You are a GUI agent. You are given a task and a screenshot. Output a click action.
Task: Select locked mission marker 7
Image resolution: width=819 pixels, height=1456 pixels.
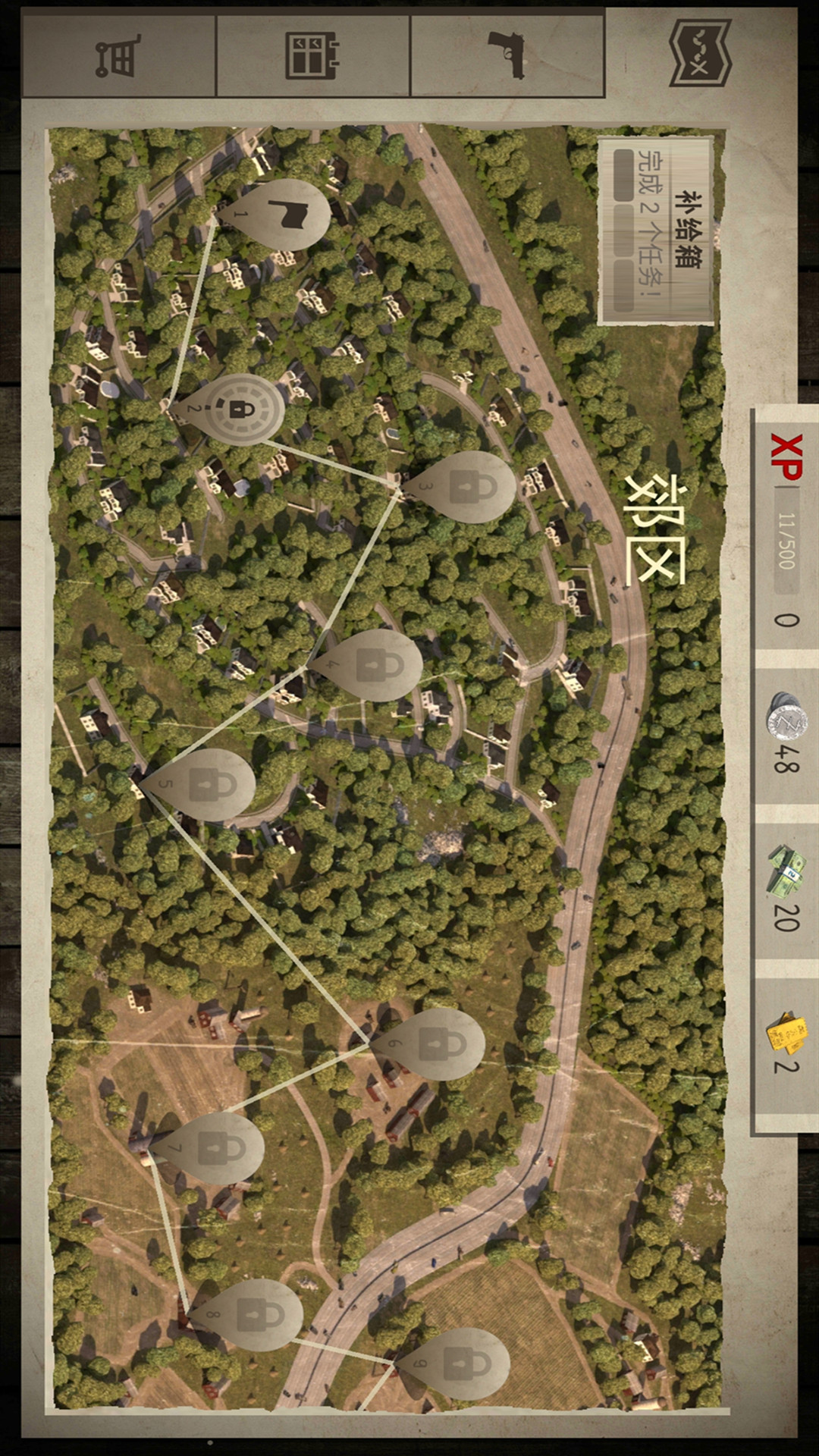210,1148
